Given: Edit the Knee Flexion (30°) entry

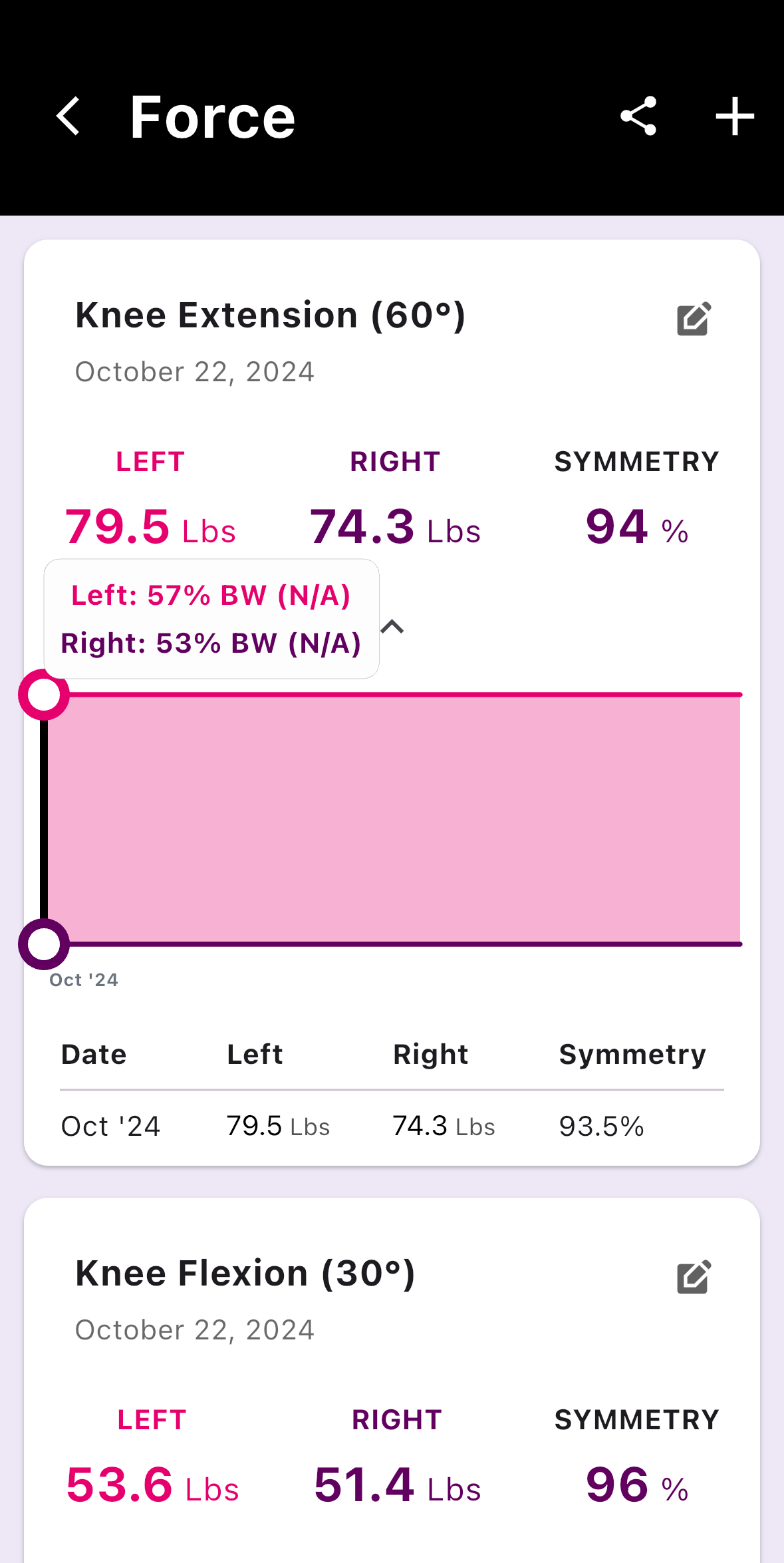Looking at the screenshot, I should tap(694, 1277).
